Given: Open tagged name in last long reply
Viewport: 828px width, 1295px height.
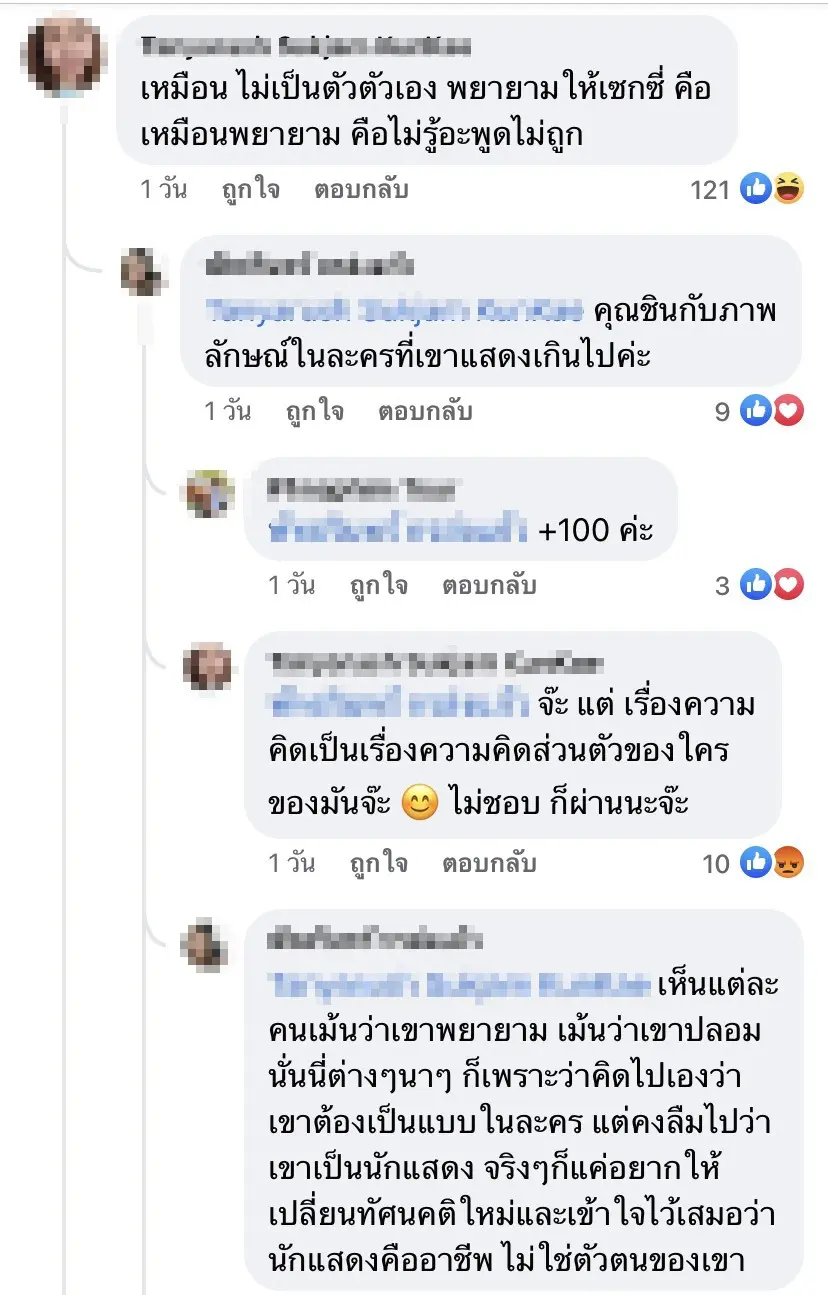Looking at the screenshot, I should click(460, 983).
